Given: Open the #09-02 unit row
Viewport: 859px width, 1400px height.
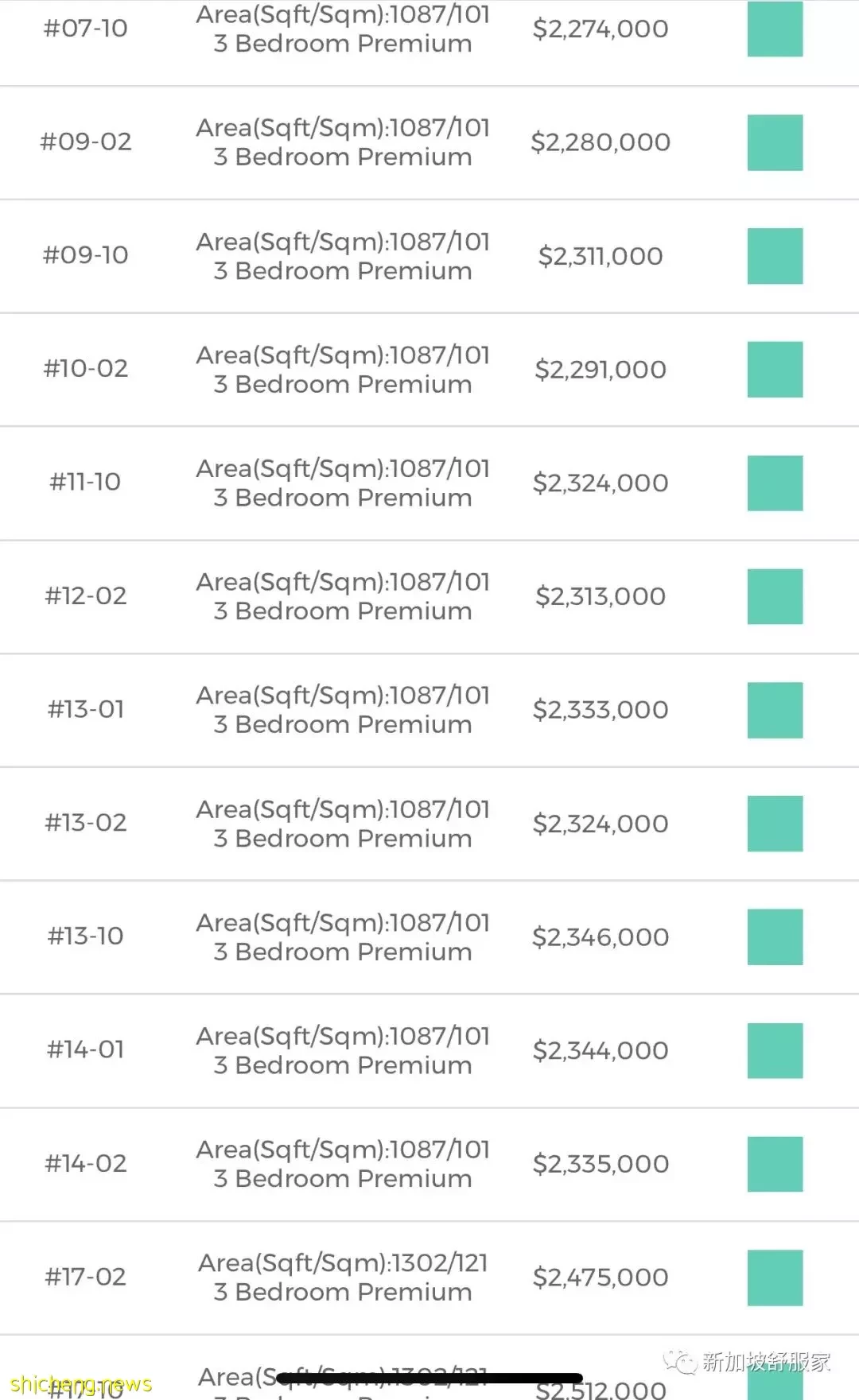Looking at the screenshot, I should 429,143.
